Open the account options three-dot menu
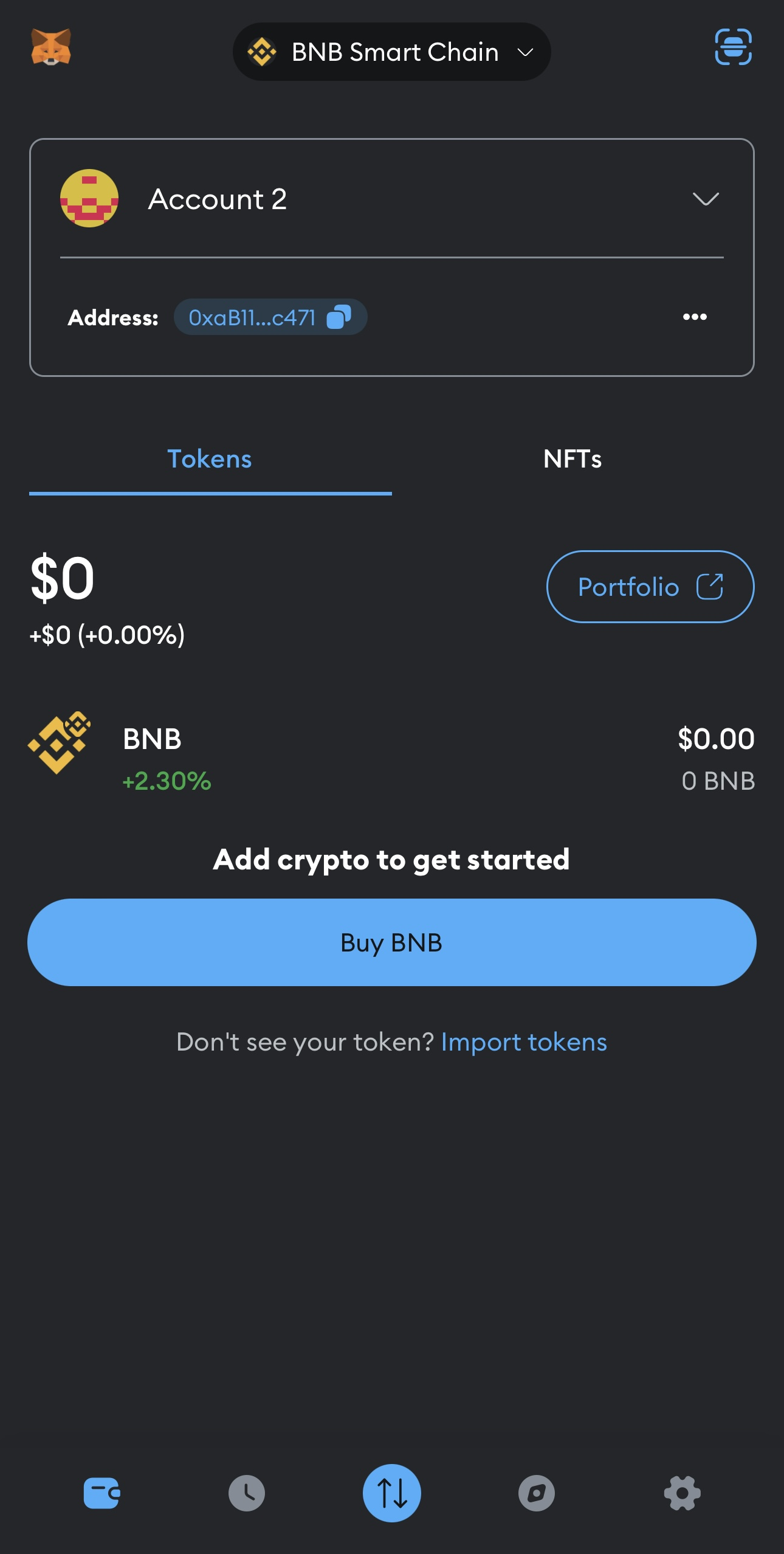The height and width of the screenshot is (1554, 784). tap(694, 317)
